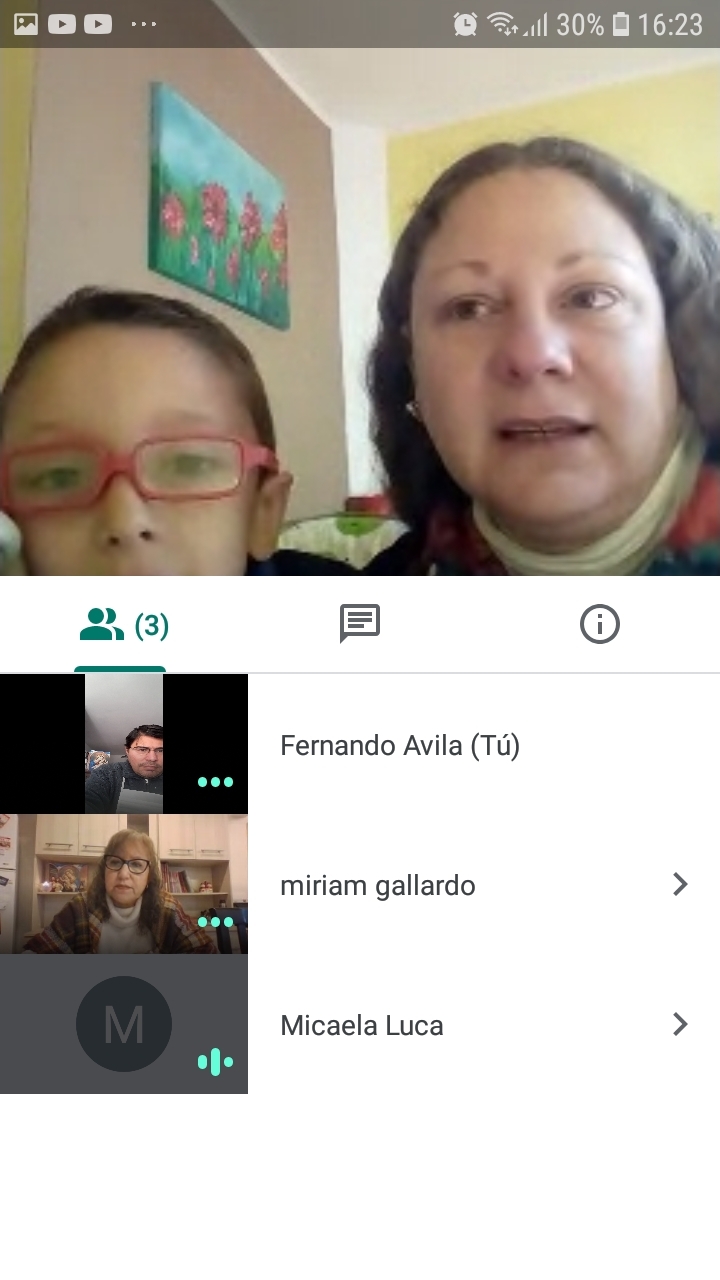This screenshot has width=720, height=1280.
Task: Open Micaela Luca's participant options
Action: (680, 1024)
